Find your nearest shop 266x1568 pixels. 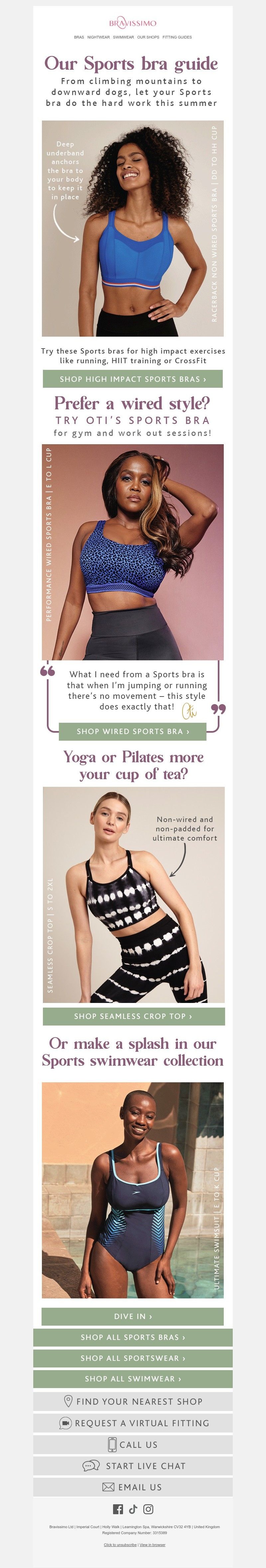(x=132, y=1401)
